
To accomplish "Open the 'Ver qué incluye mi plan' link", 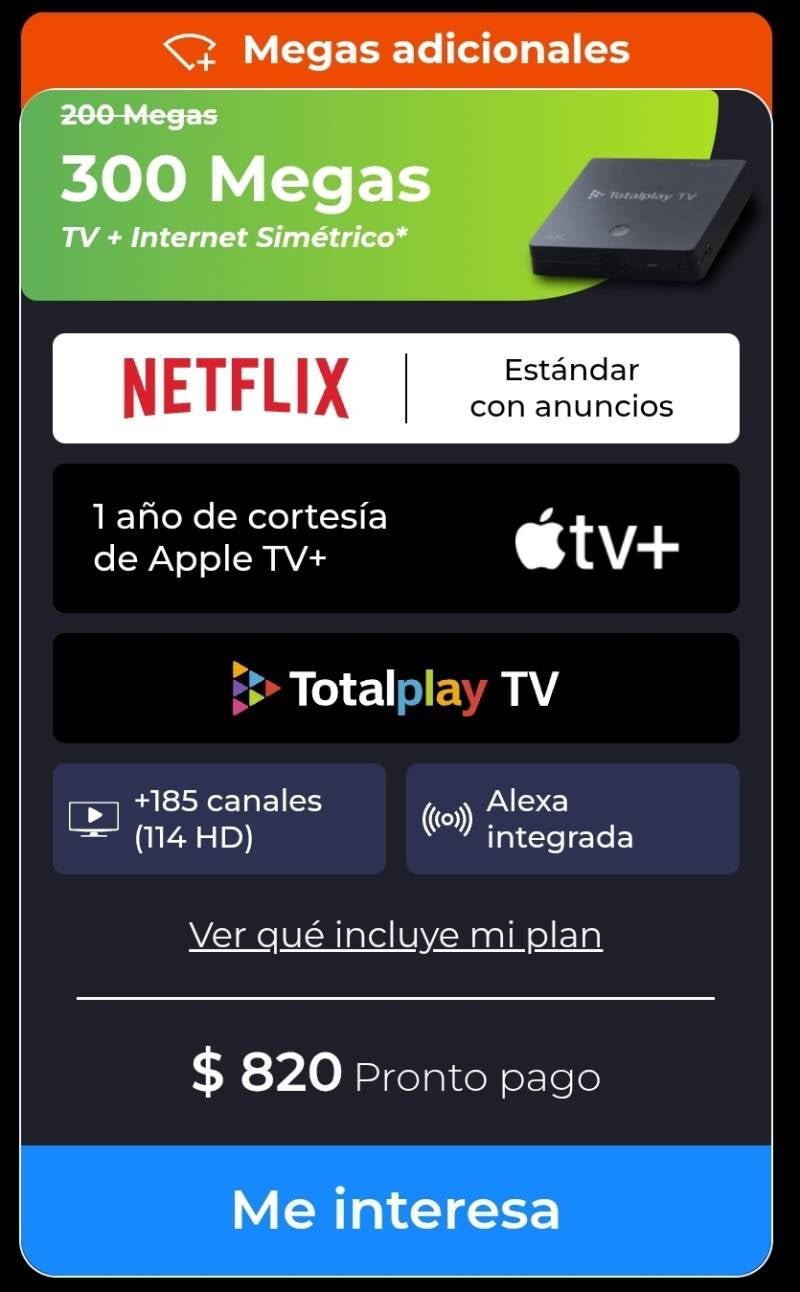I will [x=395, y=935].
